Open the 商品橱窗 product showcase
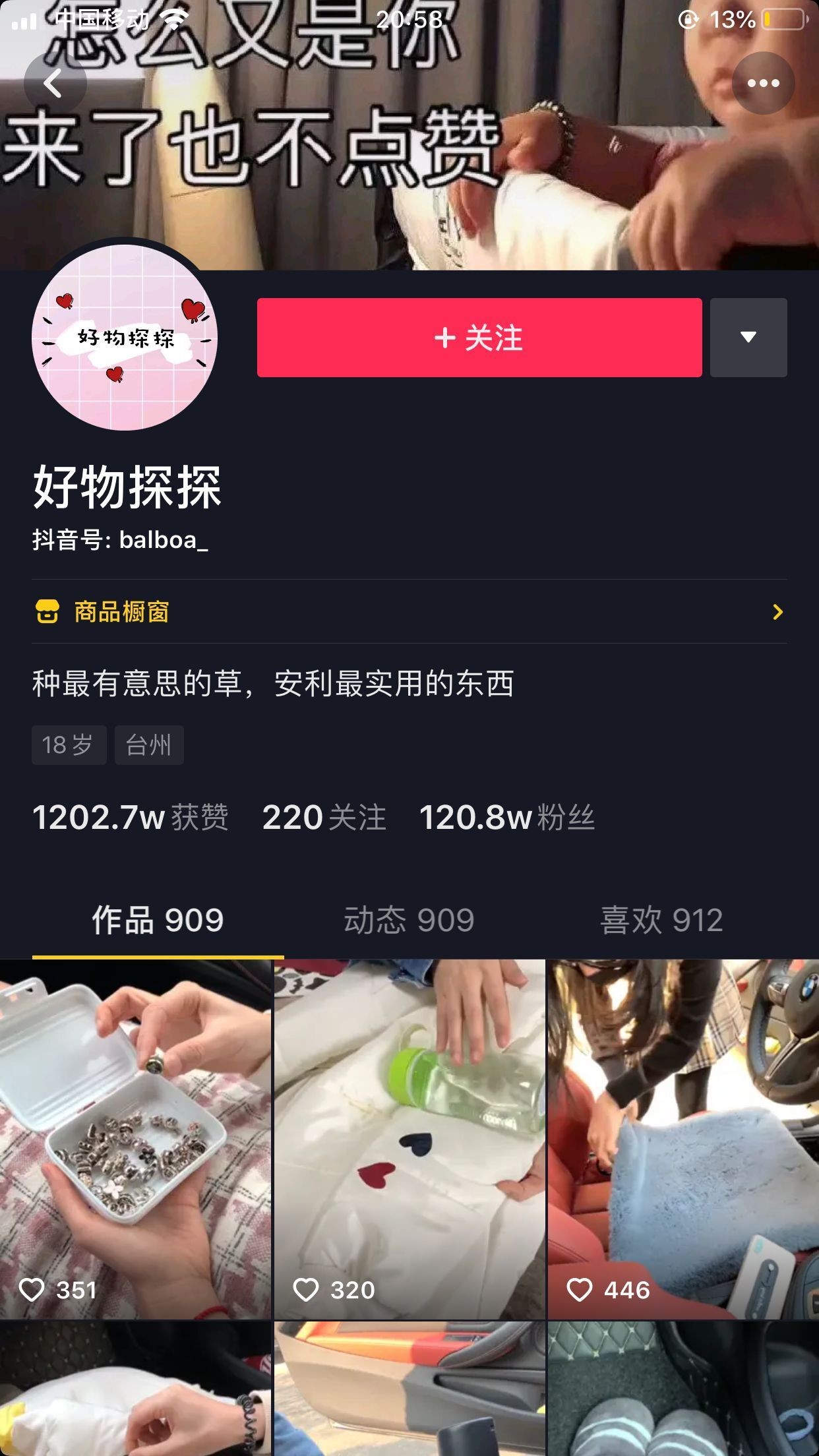819x1456 pixels. click(409, 612)
